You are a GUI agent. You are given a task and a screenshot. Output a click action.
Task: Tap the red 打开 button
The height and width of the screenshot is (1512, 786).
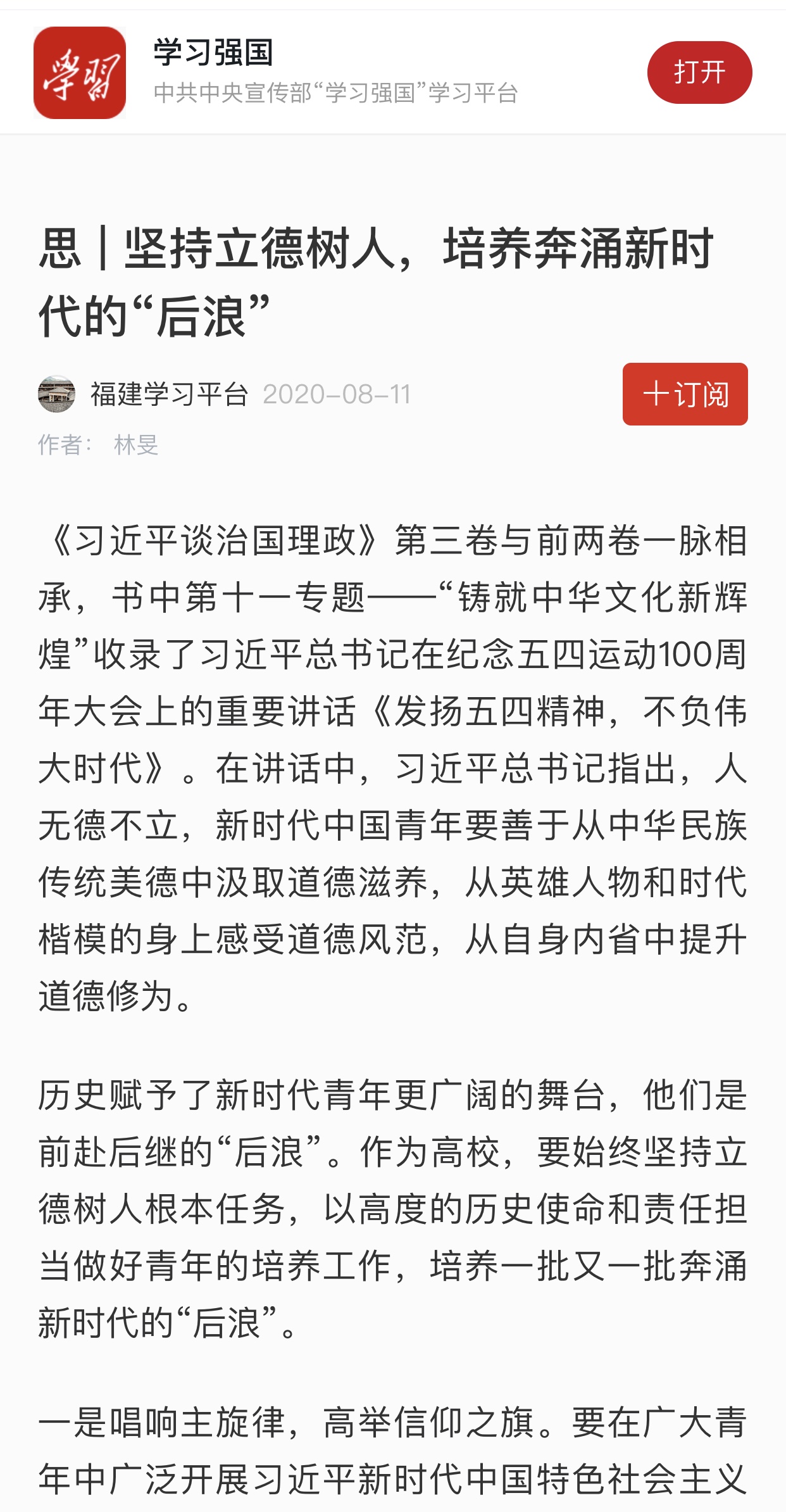coord(699,72)
